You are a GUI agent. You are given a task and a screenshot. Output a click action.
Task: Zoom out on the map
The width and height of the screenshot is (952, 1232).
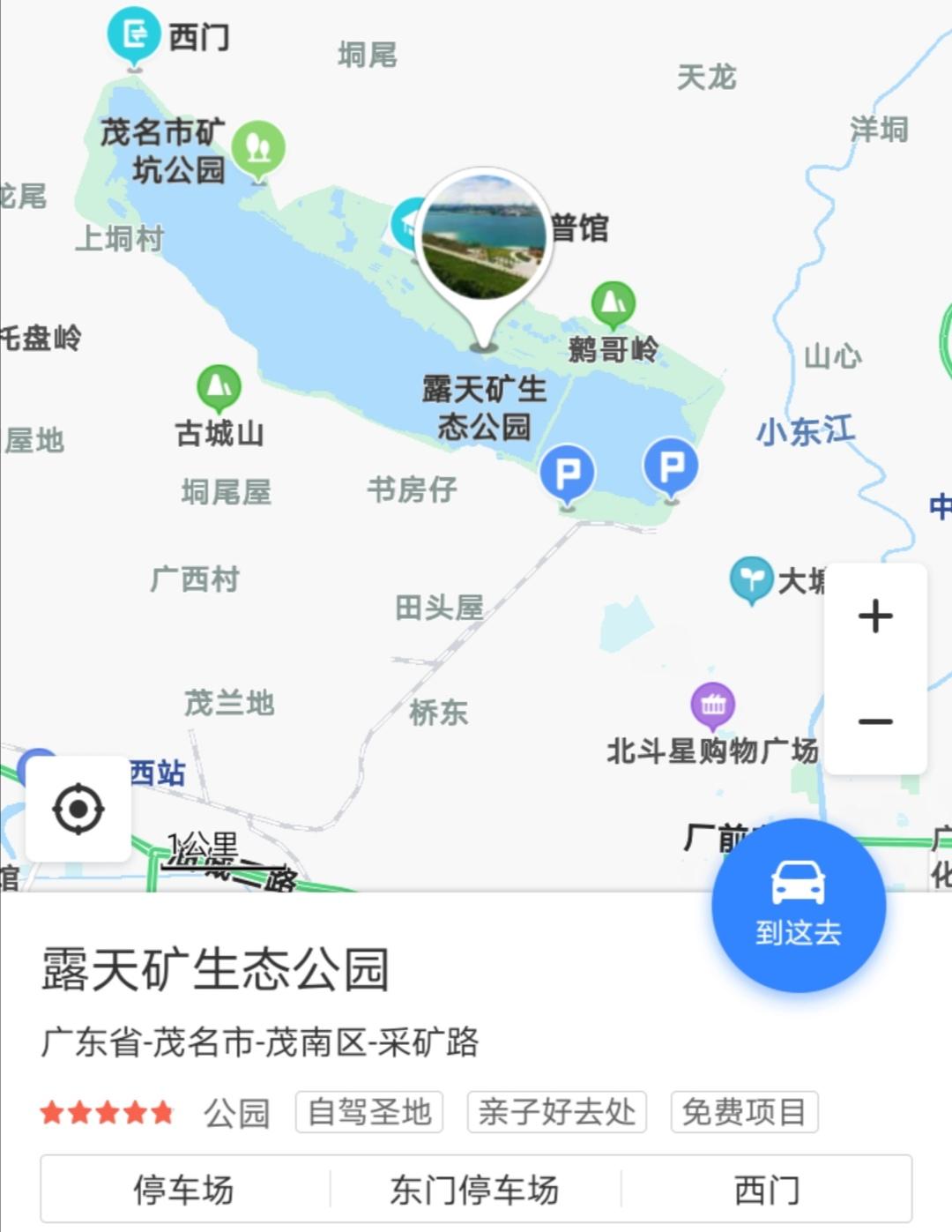(874, 721)
